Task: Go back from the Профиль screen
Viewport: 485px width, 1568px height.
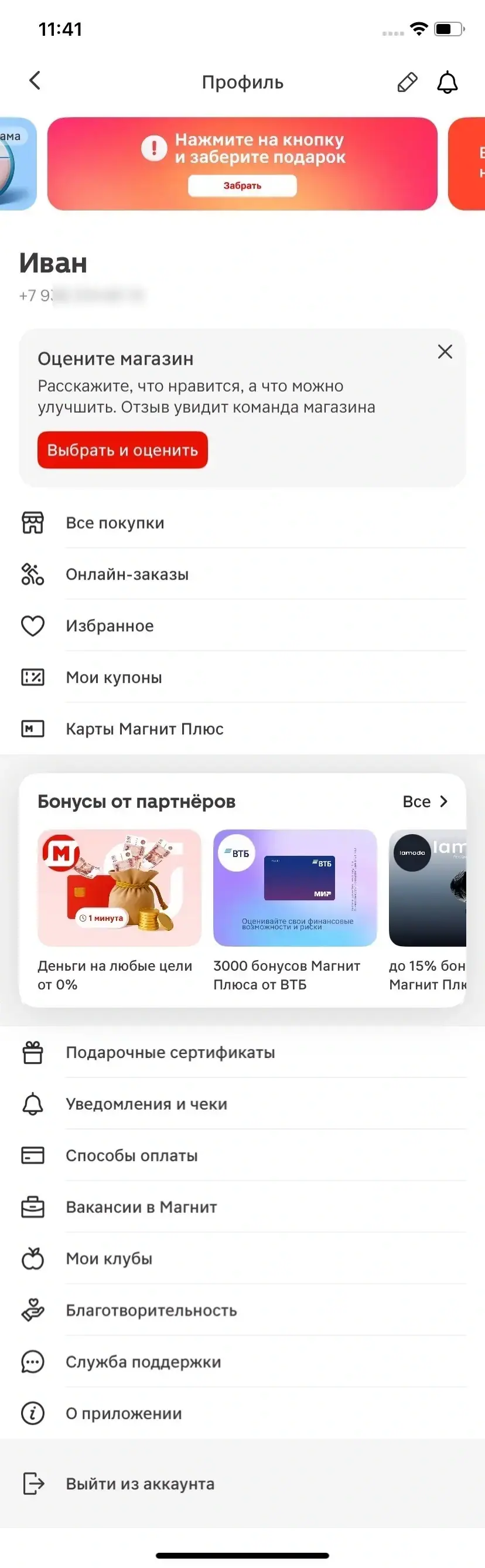Action: (35, 80)
